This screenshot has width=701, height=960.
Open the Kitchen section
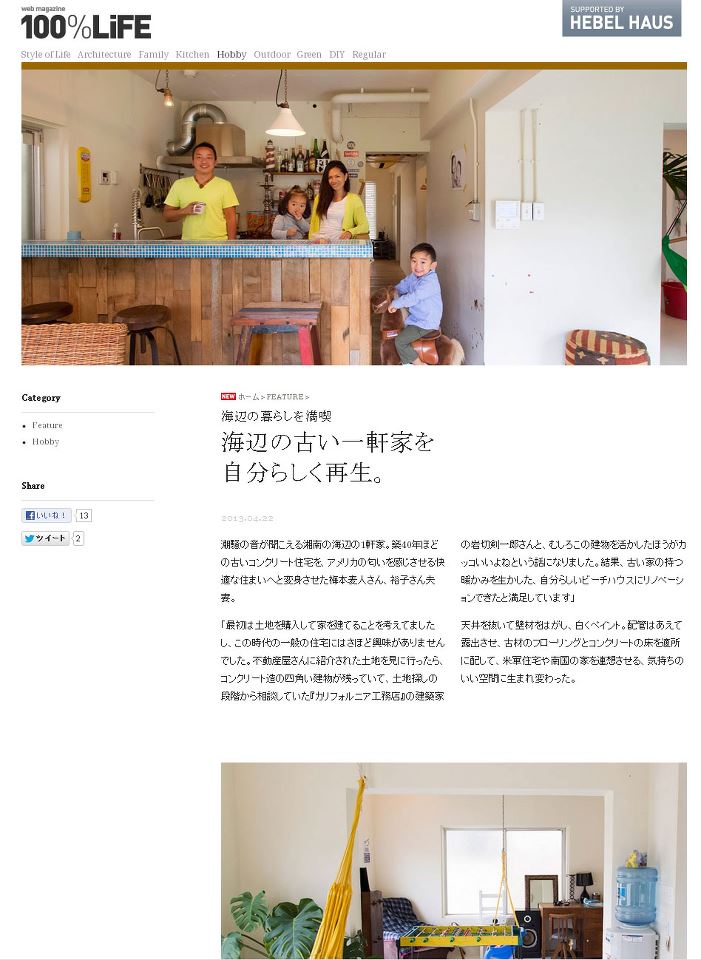click(x=192, y=55)
